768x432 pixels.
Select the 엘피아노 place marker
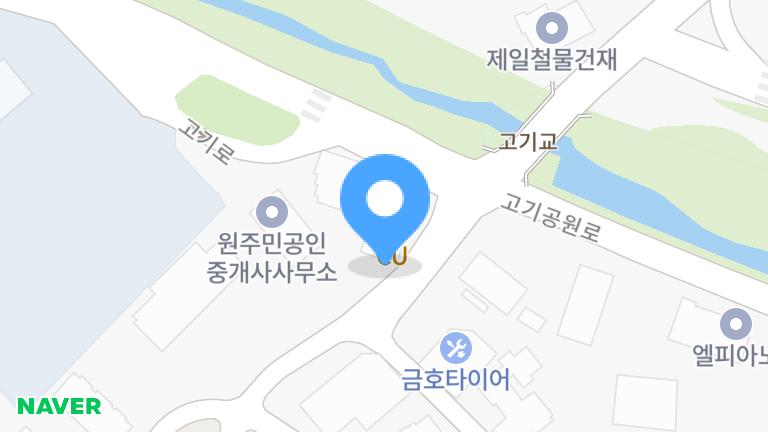coord(736,323)
